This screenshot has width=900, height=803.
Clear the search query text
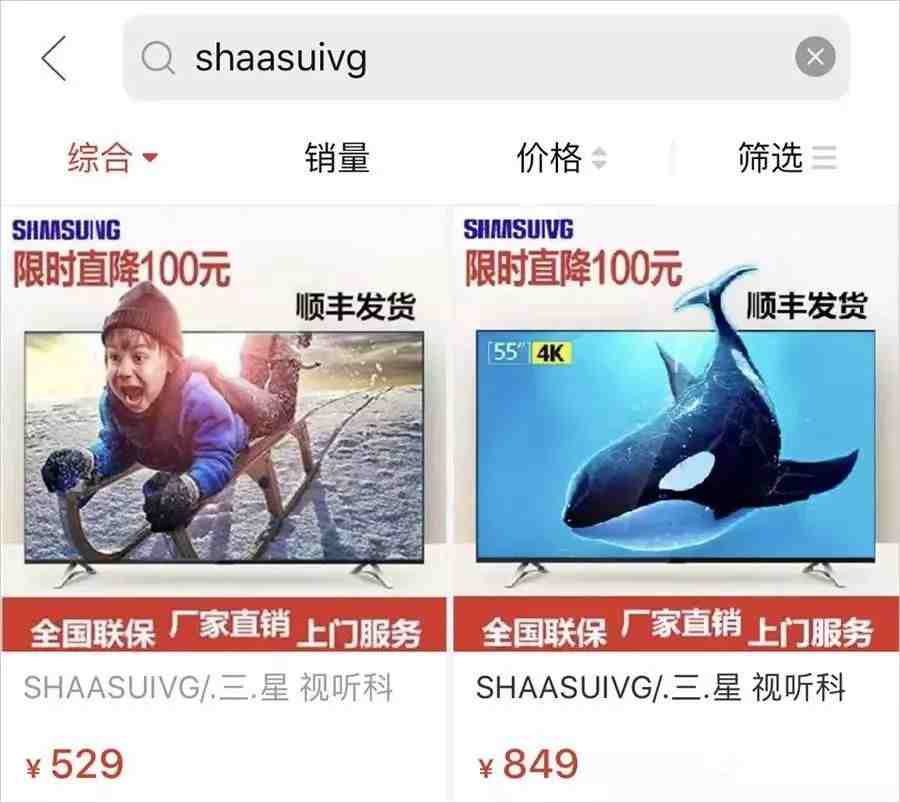pyautogui.click(x=815, y=57)
